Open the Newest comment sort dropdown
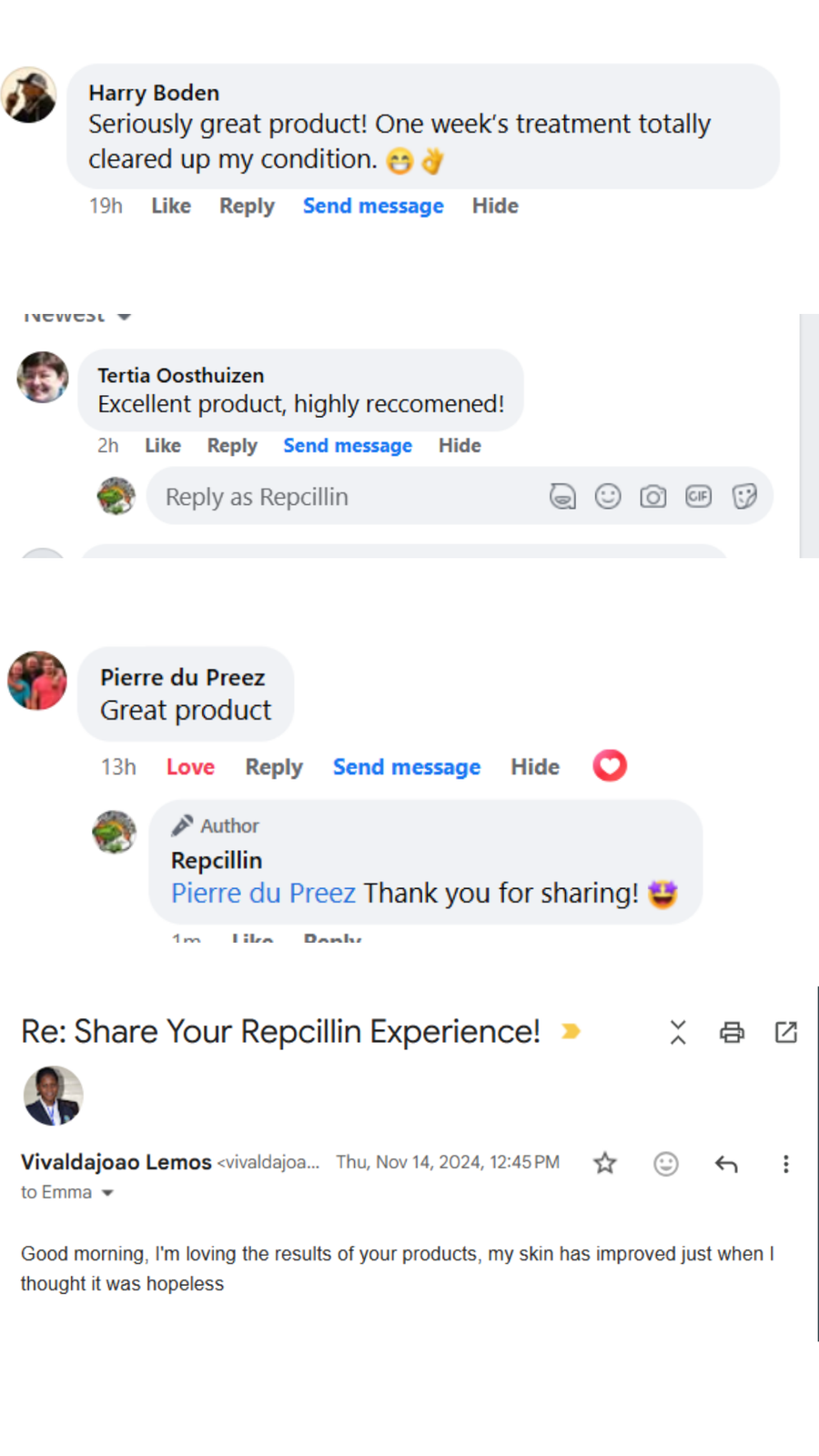Screen dimensions: 819x1456 pyautogui.click(x=76, y=315)
